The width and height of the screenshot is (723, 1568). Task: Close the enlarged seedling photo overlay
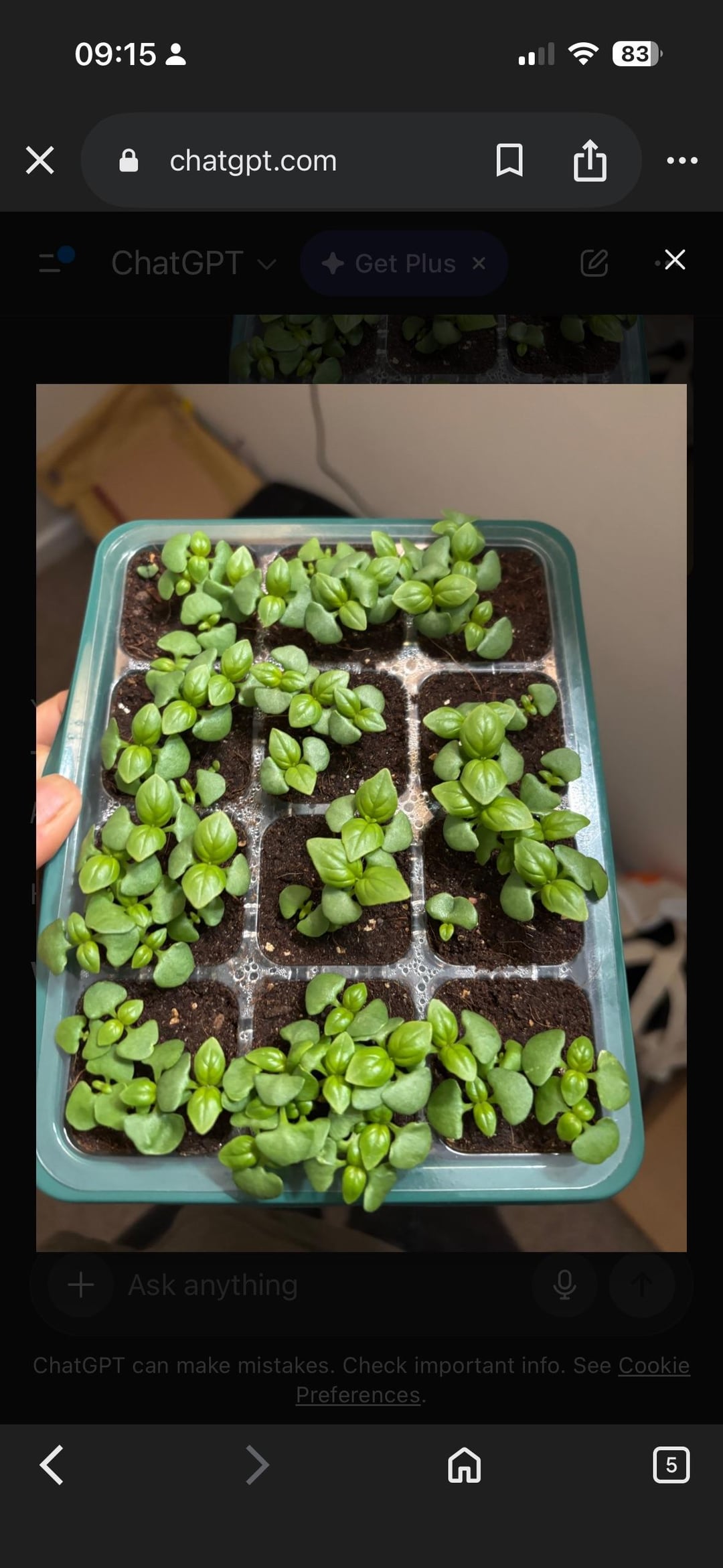point(674,260)
